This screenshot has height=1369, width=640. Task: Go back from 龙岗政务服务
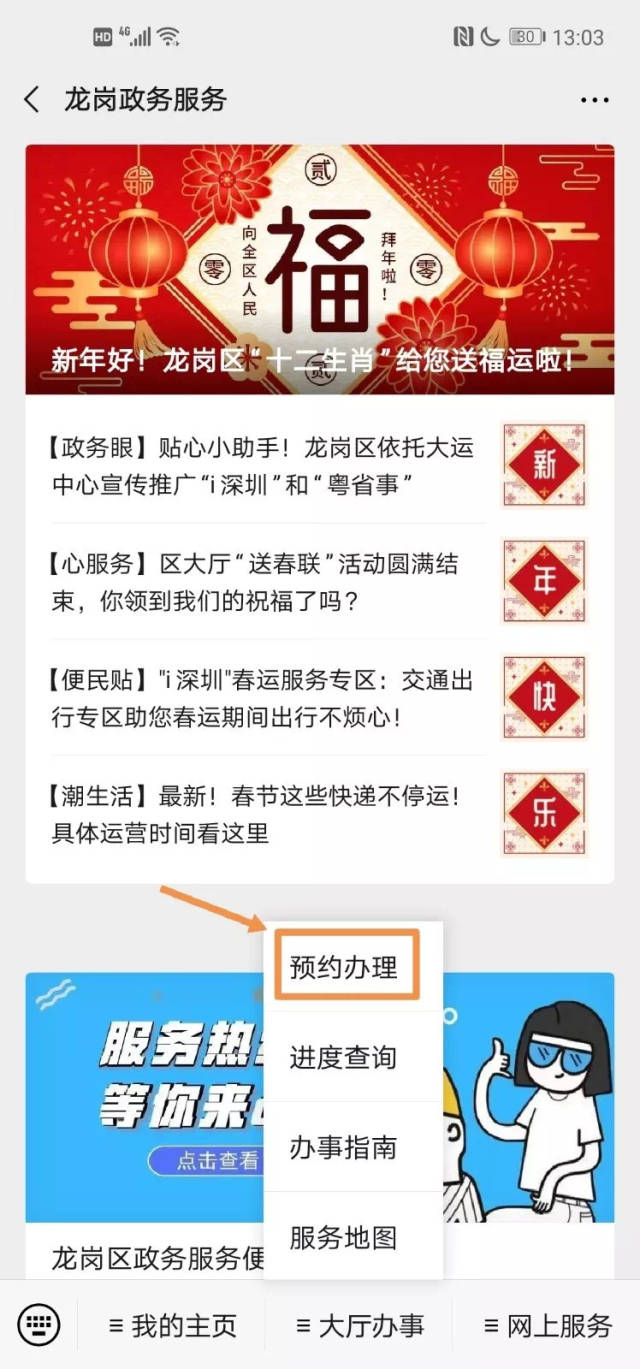click(33, 99)
